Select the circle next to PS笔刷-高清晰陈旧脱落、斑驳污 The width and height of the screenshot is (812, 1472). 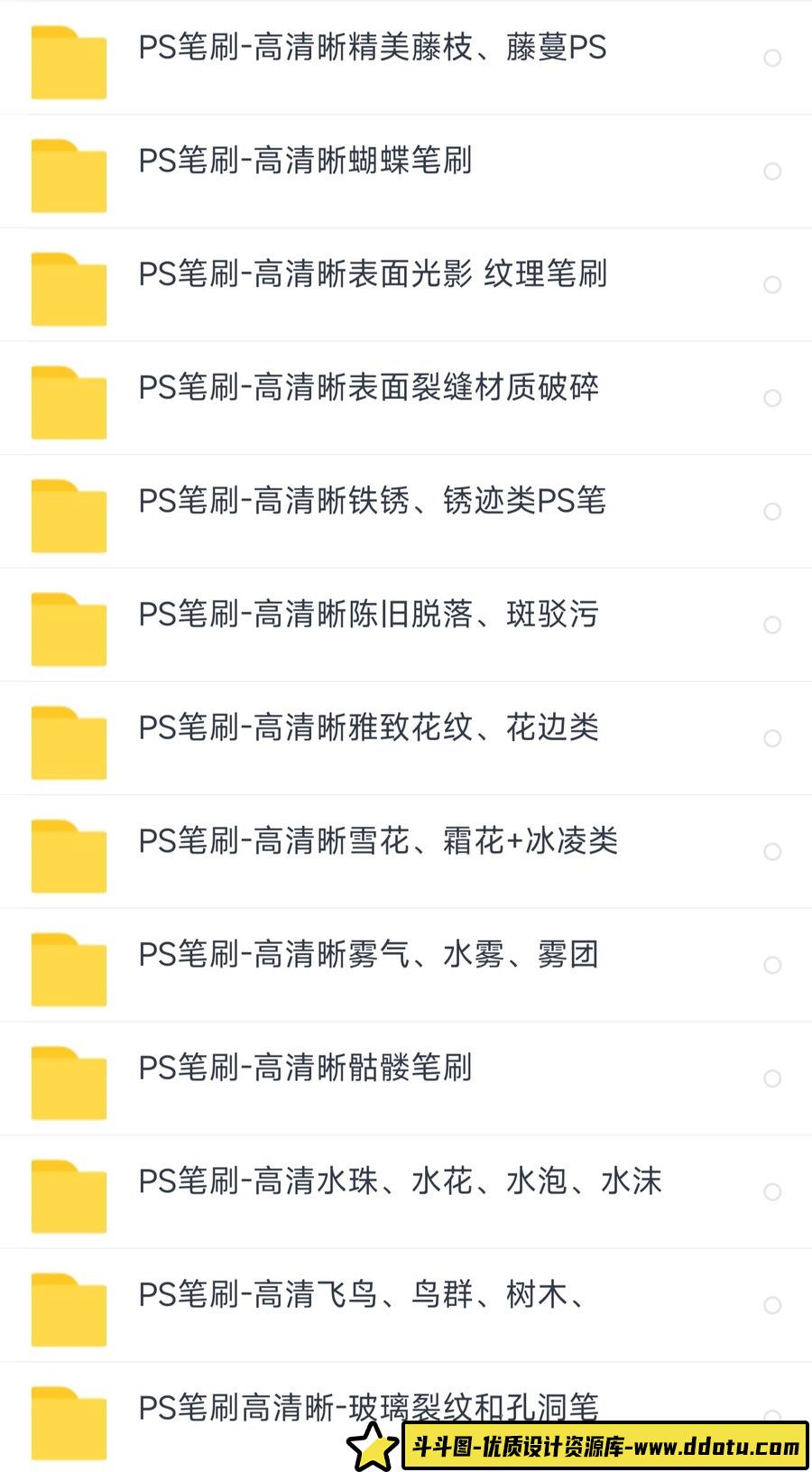coord(771,624)
